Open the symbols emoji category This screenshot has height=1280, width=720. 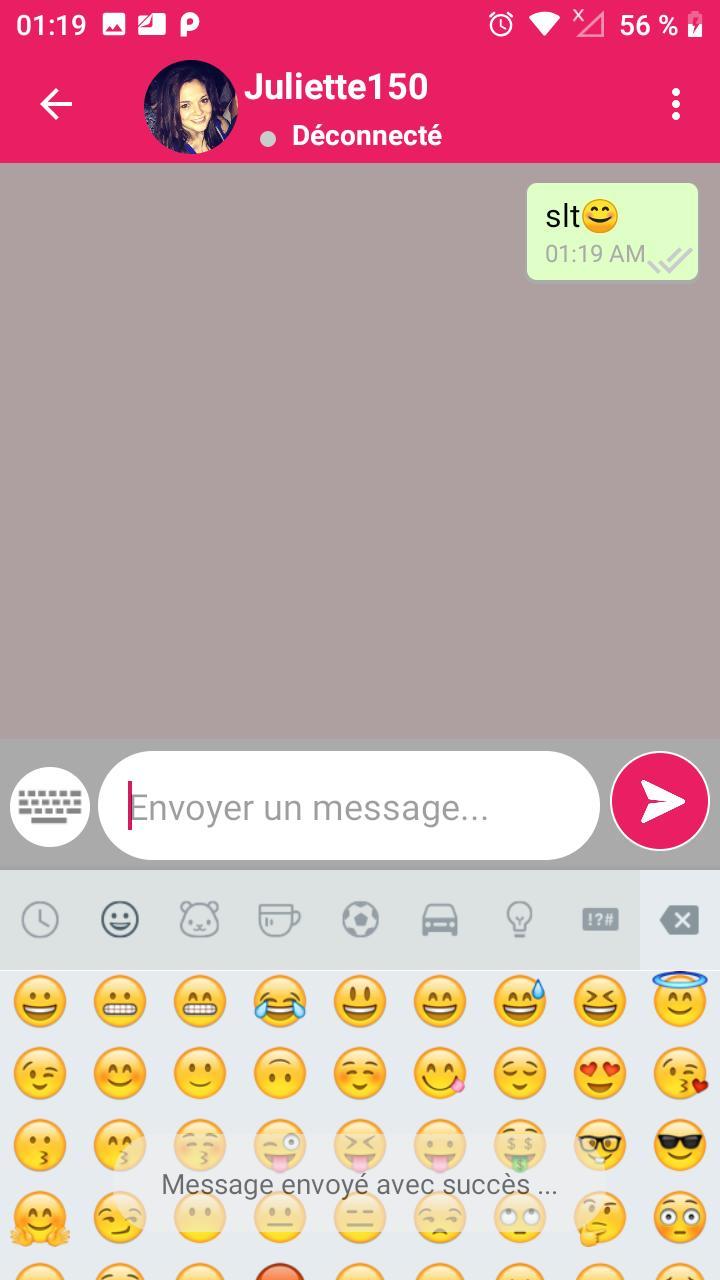600,920
